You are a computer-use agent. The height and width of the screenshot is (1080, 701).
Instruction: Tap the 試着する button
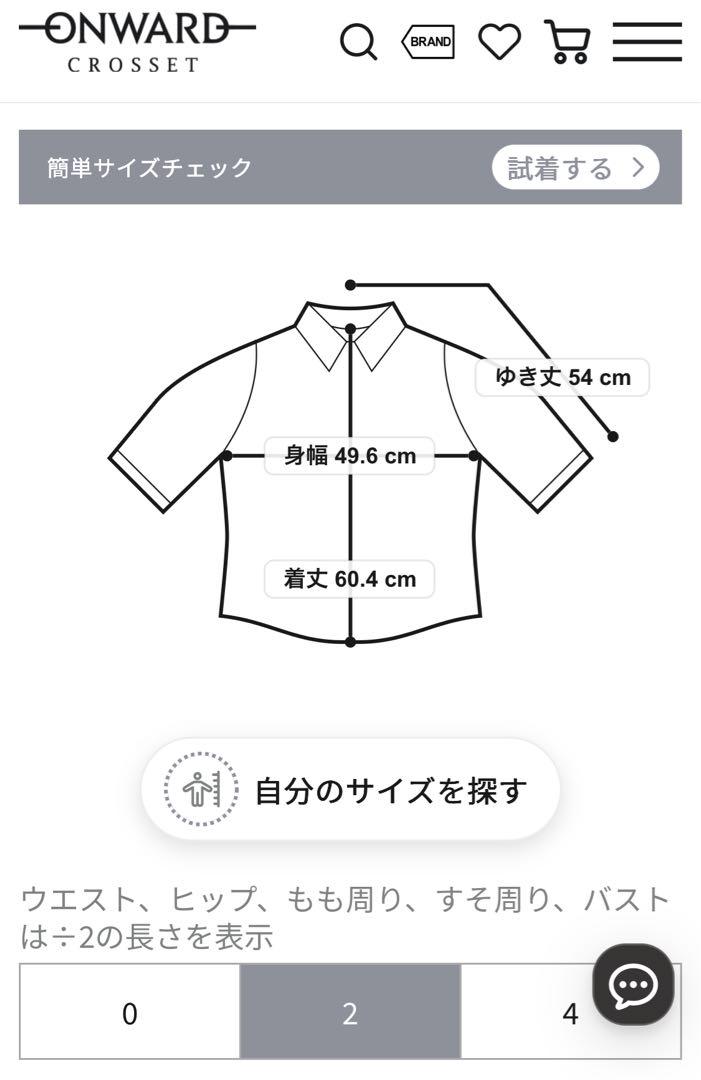[575, 168]
